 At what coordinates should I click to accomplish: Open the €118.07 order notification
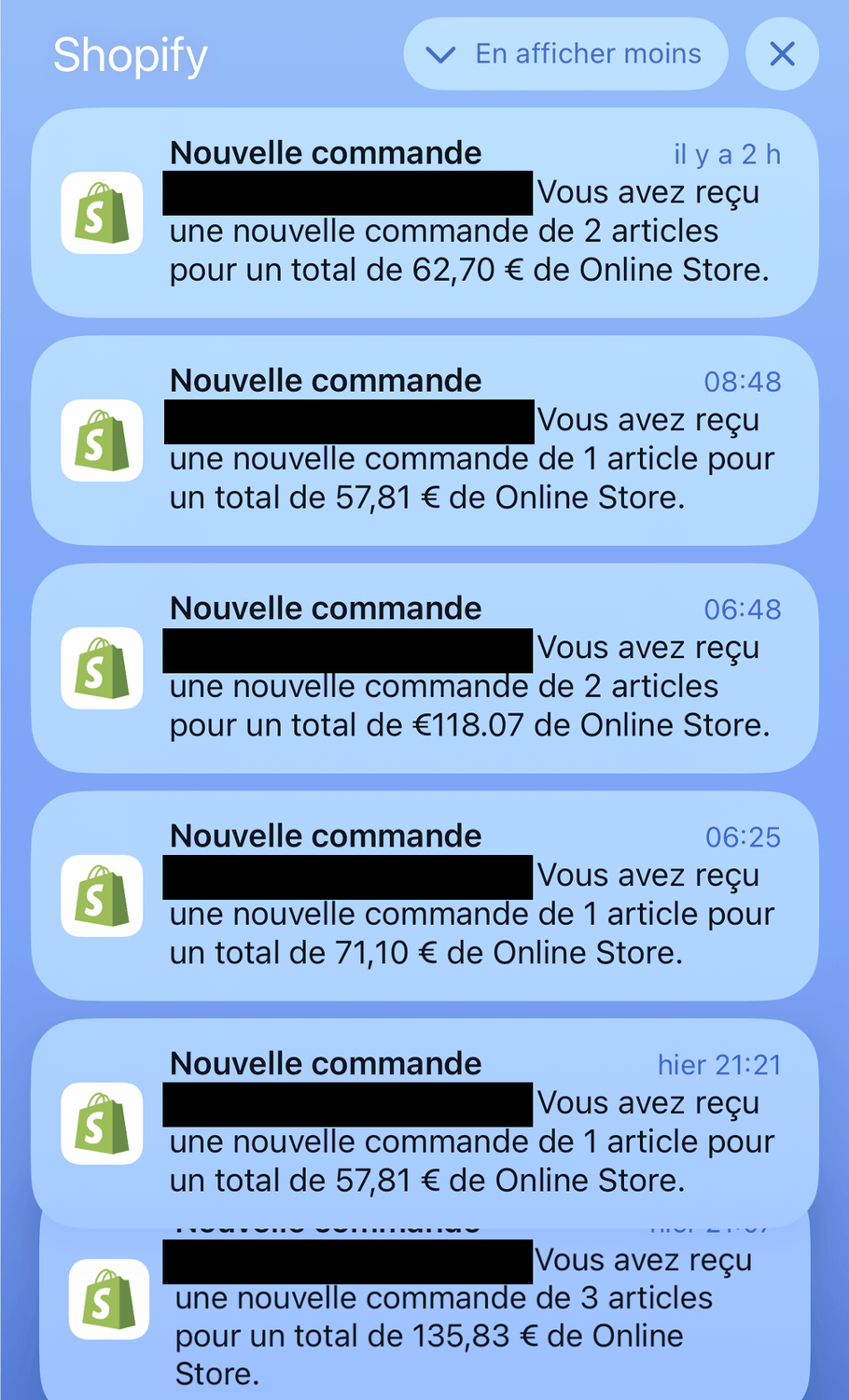pyautogui.click(x=424, y=668)
